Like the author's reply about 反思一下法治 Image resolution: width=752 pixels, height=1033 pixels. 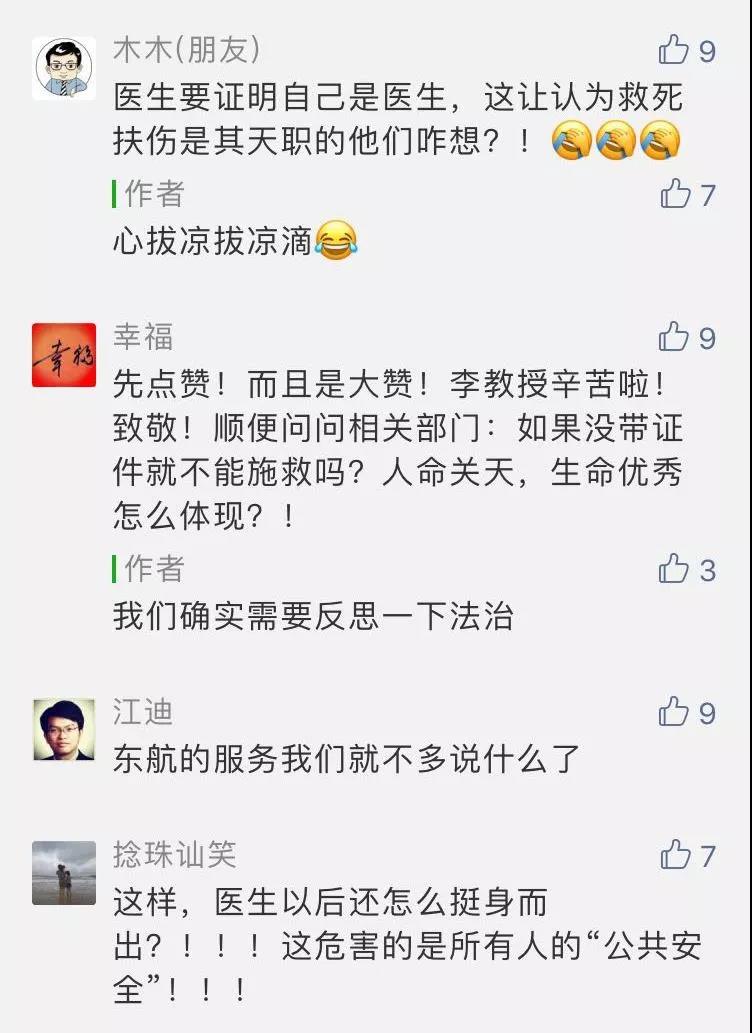675,570
